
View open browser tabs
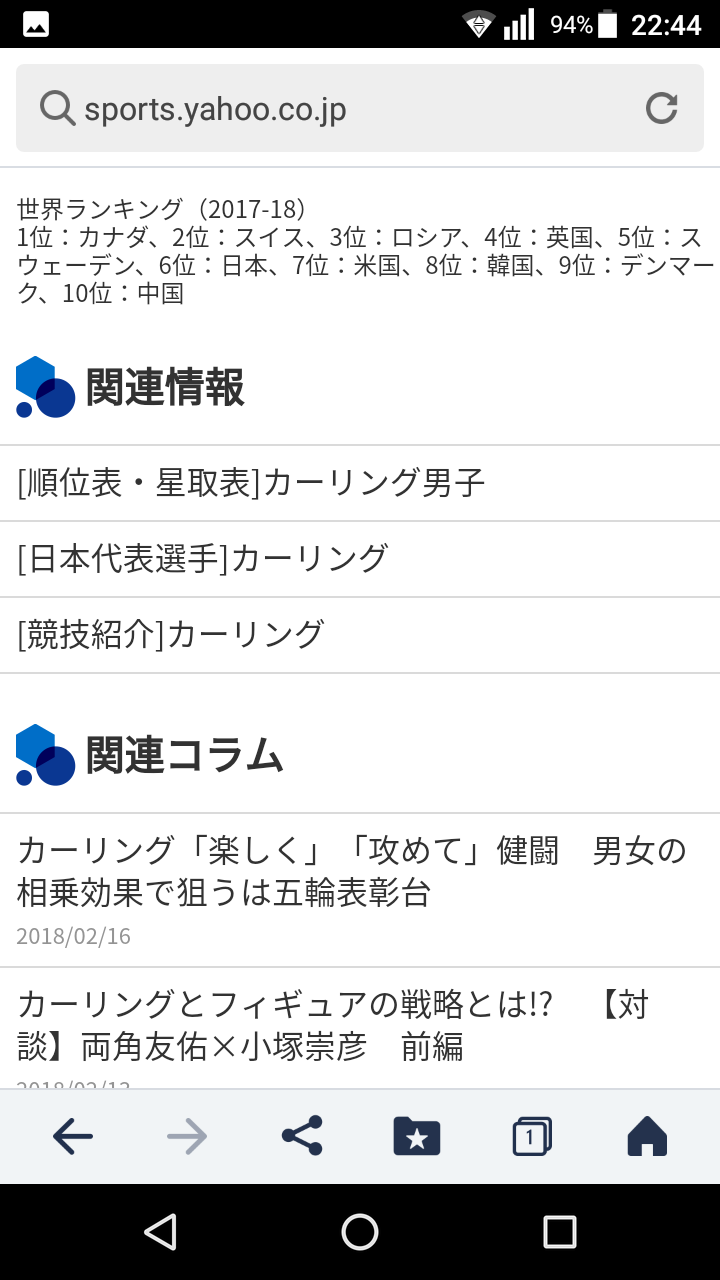tap(532, 1136)
